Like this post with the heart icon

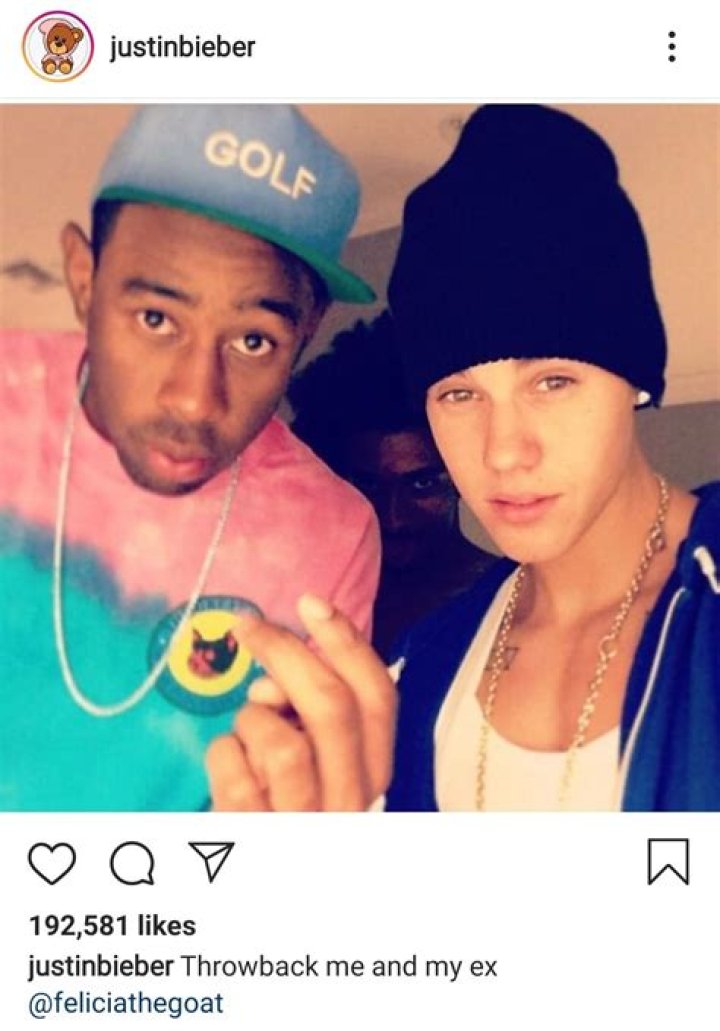pos(52,863)
